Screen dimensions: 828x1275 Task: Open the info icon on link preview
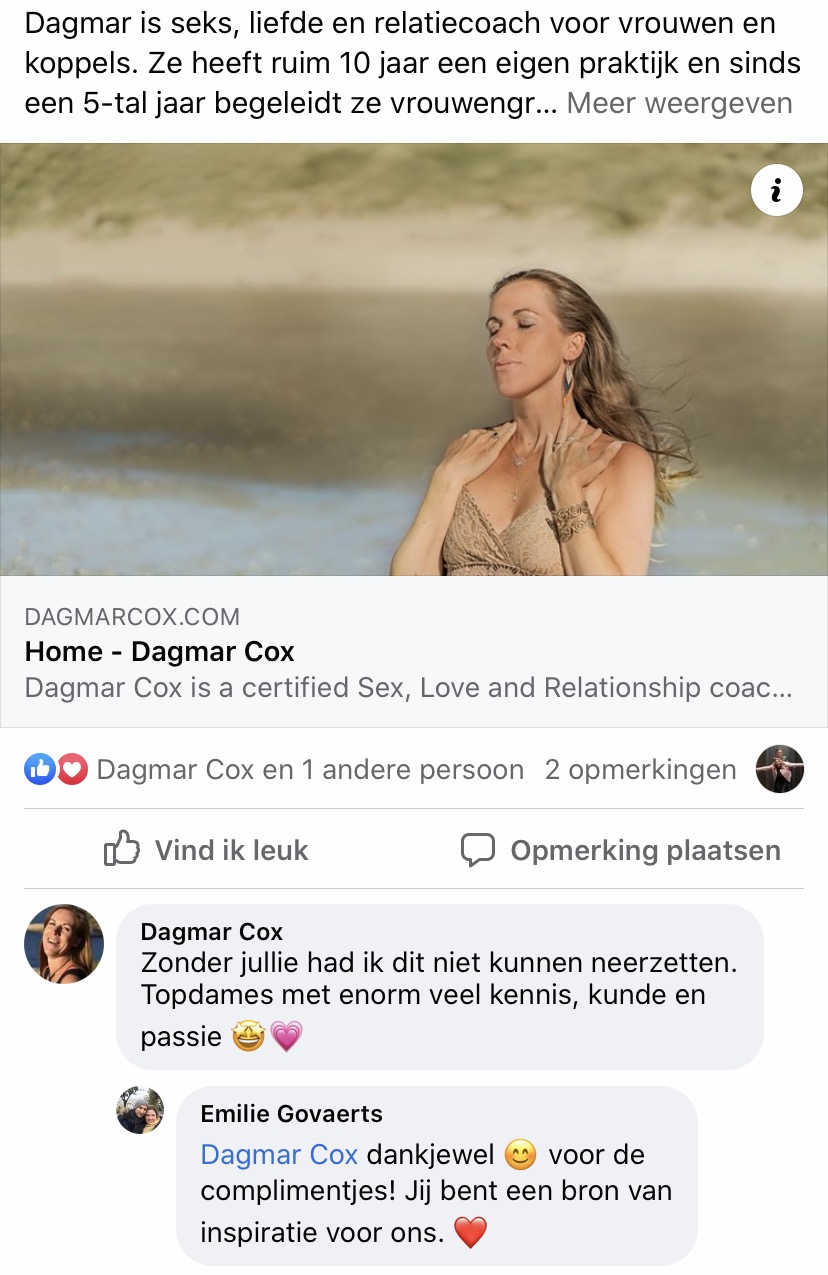coord(776,189)
